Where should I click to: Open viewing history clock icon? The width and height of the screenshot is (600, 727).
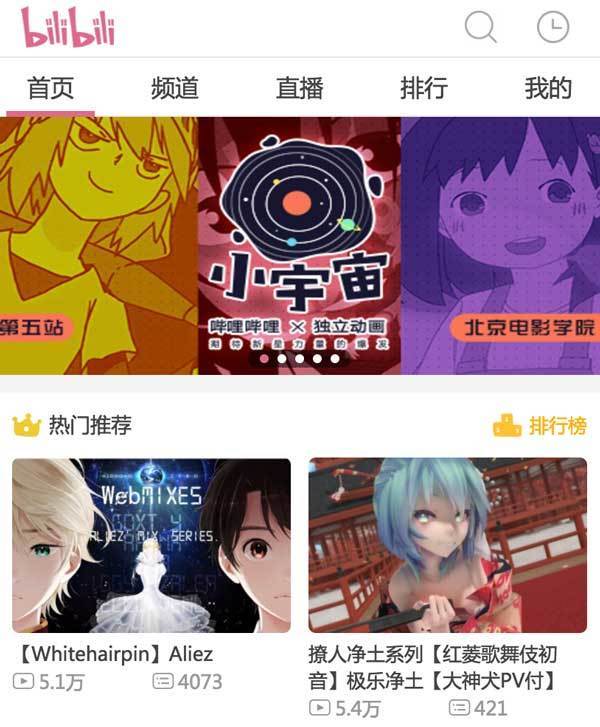pos(553,27)
